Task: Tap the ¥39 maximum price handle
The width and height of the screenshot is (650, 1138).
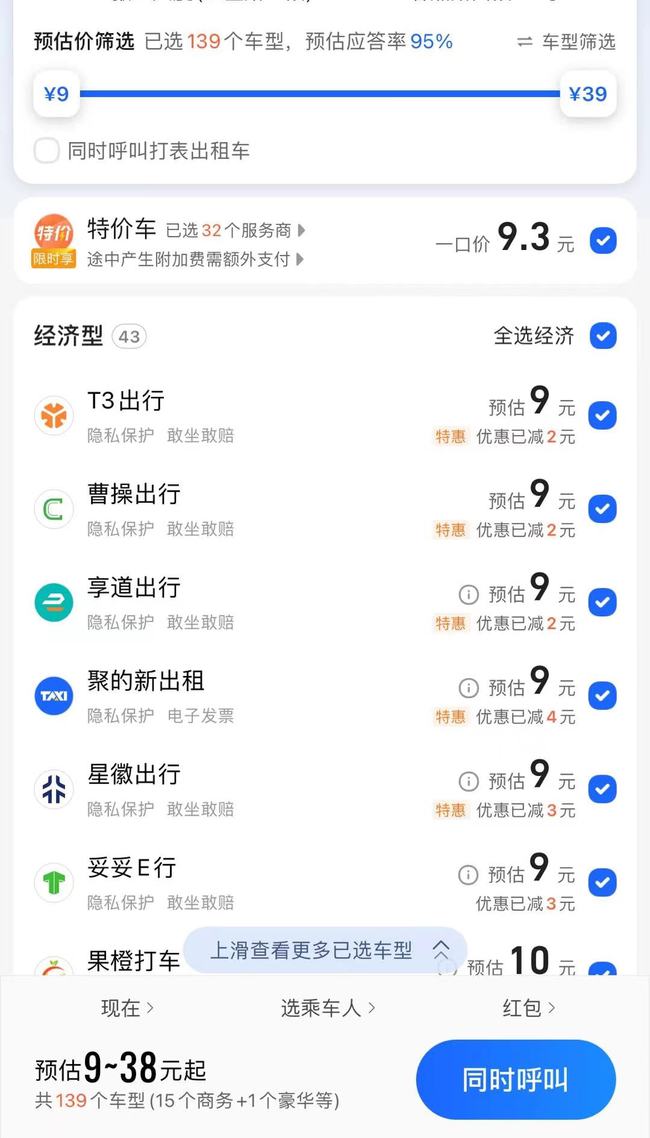Action: (x=588, y=94)
